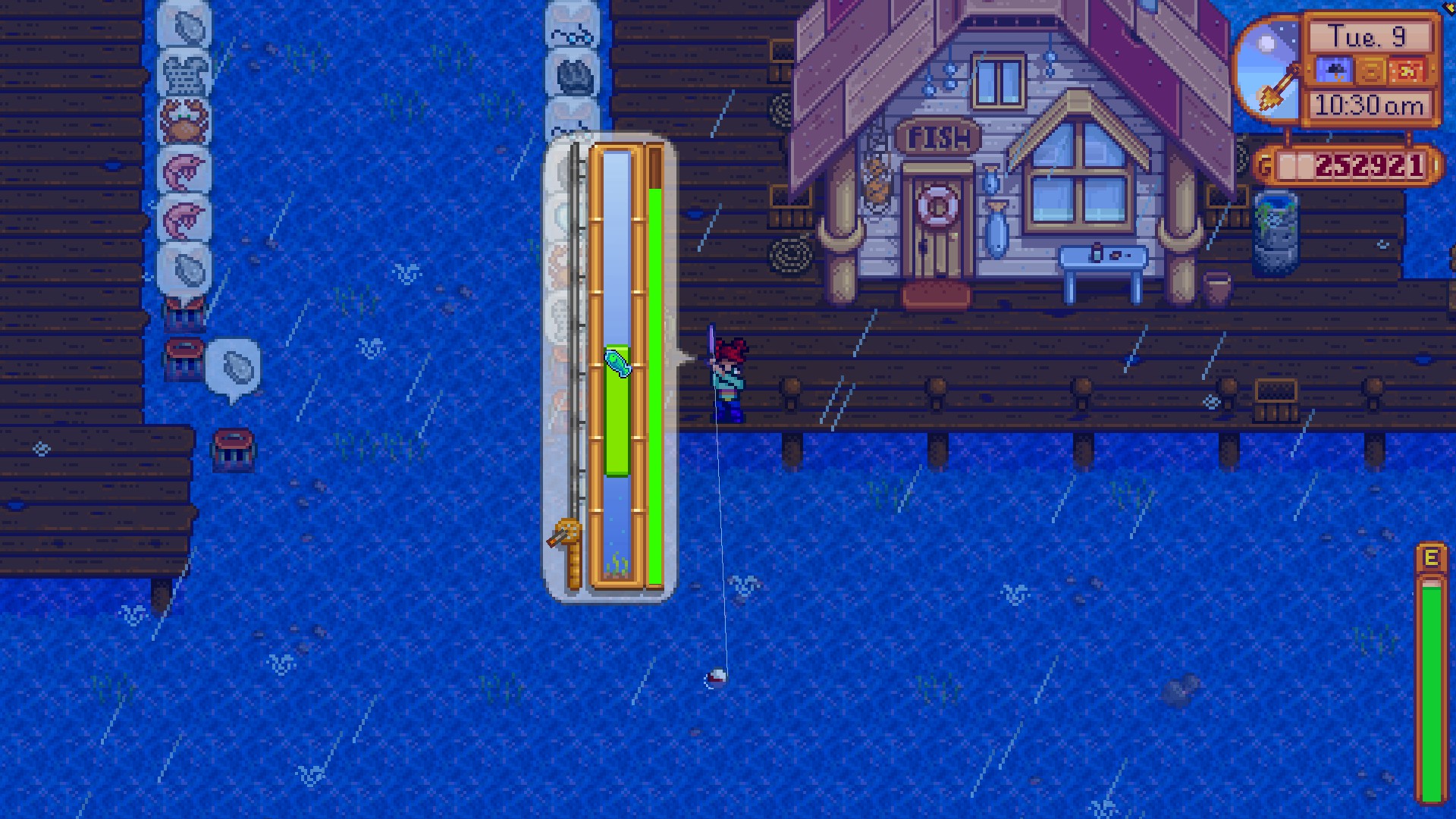
Task: Tap the fishing bar to lift the green catch zone
Action: [617, 410]
